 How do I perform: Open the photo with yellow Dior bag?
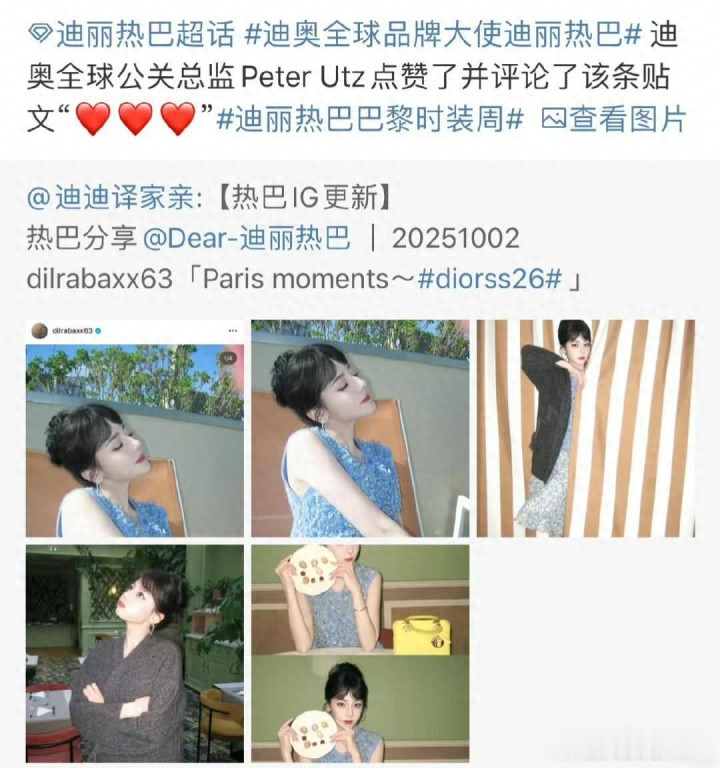coord(360,653)
